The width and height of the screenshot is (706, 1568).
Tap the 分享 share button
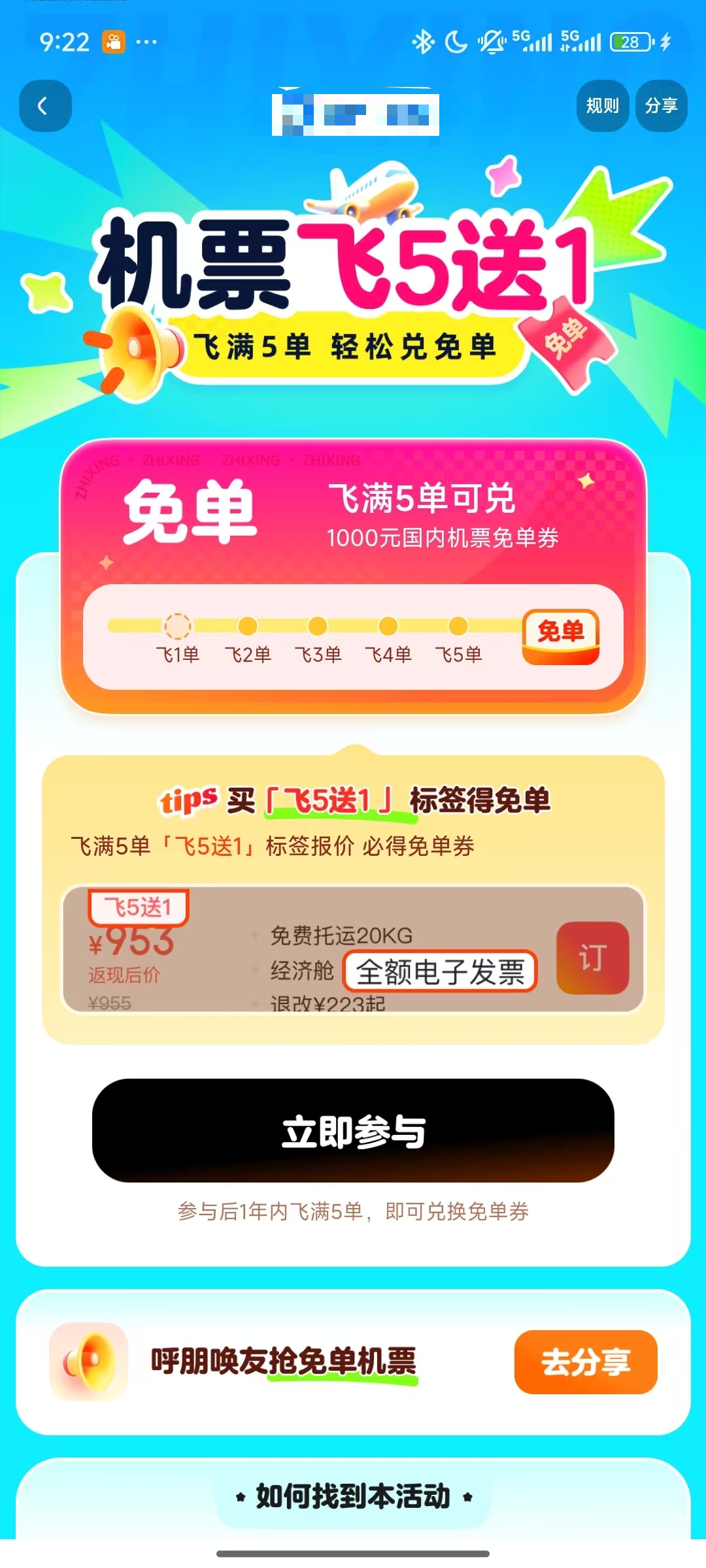pos(661,106)
